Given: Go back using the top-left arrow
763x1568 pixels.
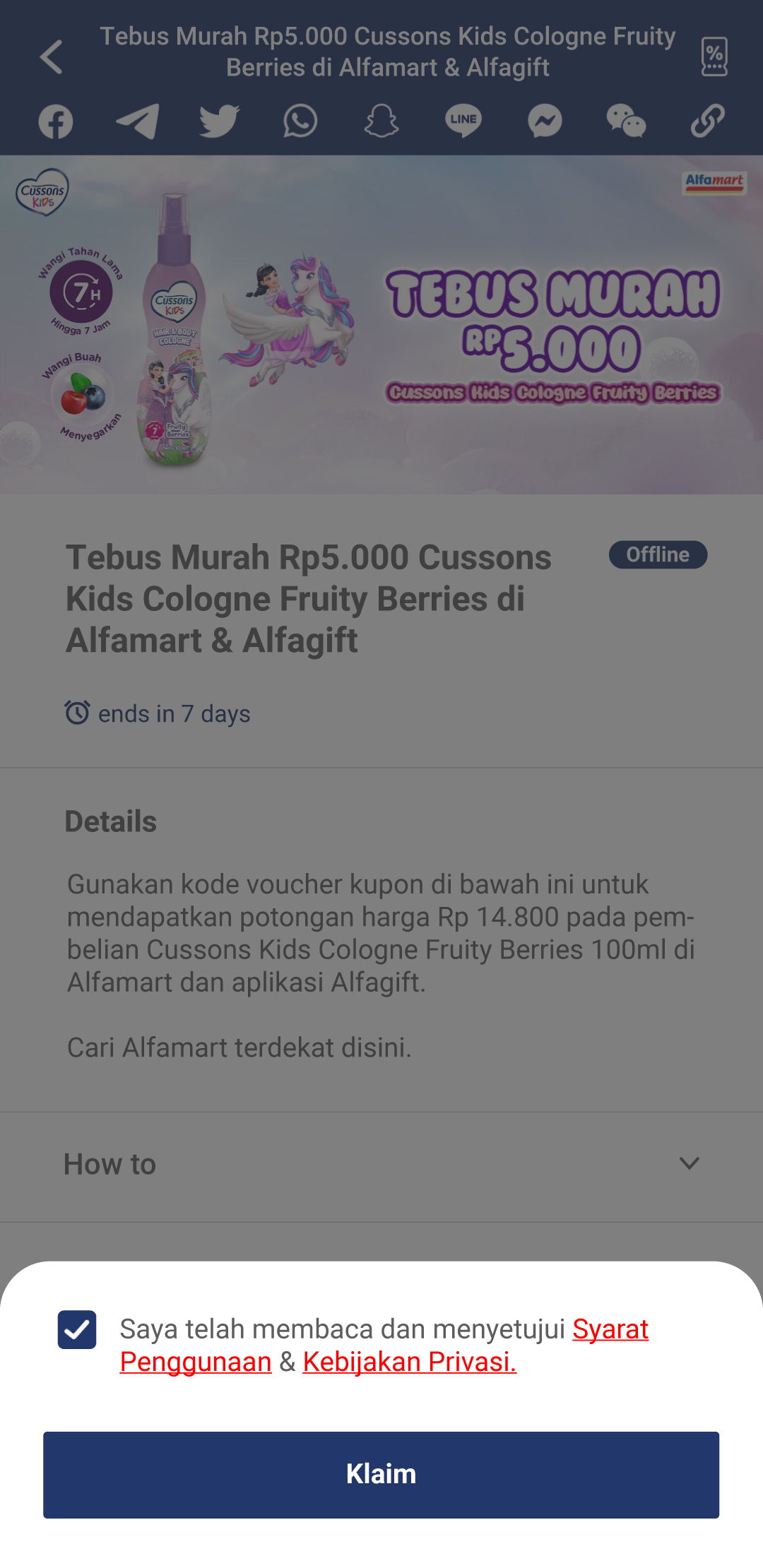Looking at the screenshot, I should [51, 57].
